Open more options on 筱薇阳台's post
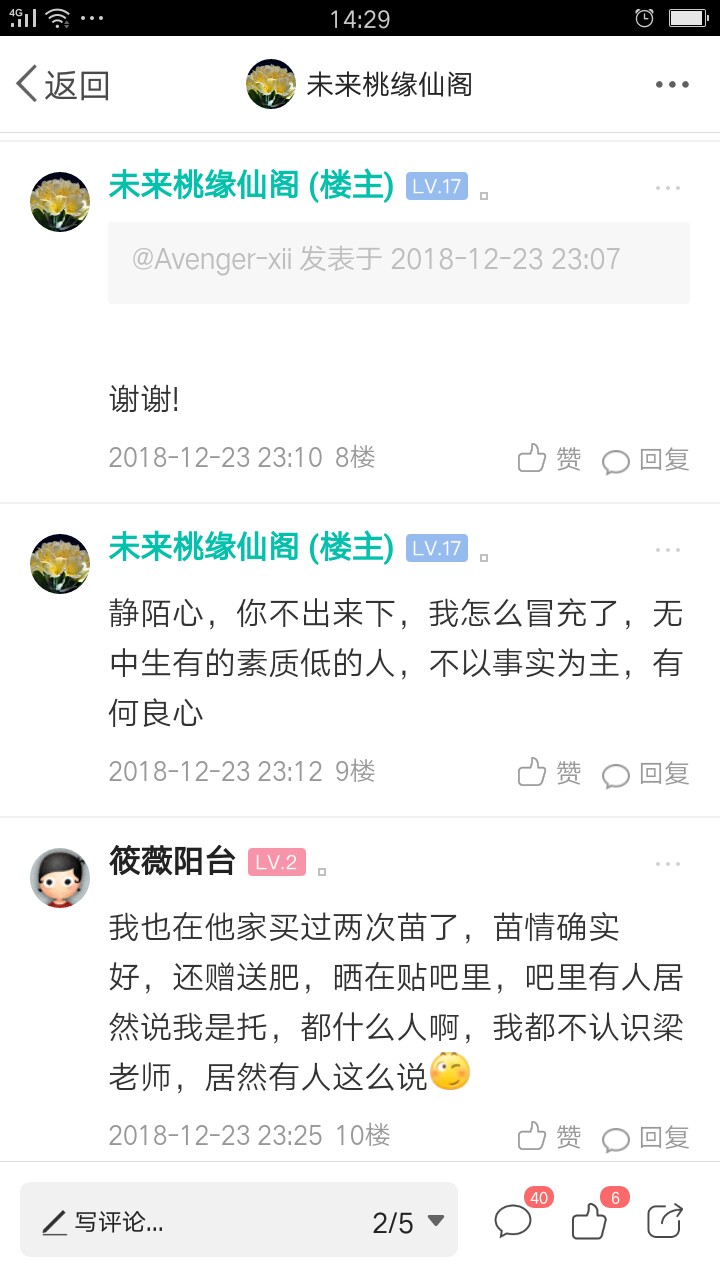720x1280 pixels. click(668, 864)
